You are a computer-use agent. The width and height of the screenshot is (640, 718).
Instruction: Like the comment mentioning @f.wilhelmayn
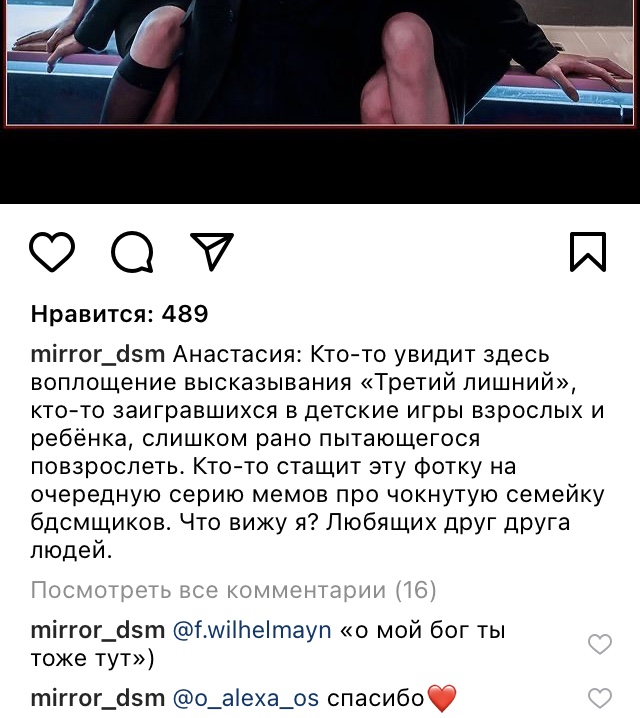(x=599, y=645)
